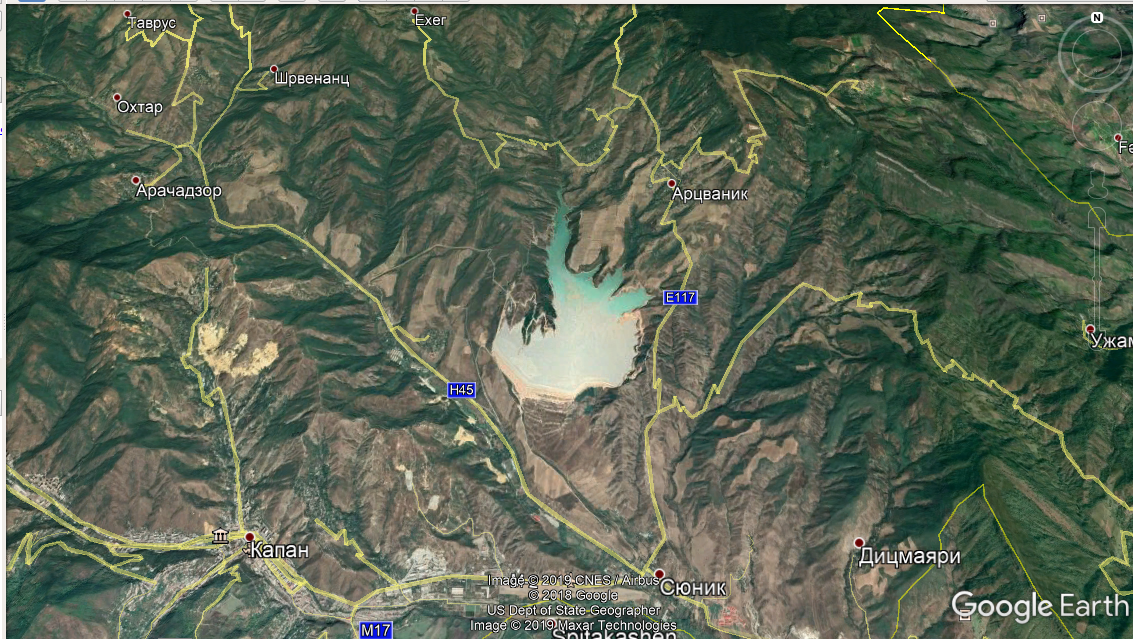Image resolution: width=1133 pixels, height=639 pixels.
Task: Reset the compass north indicator
Action: (1097, 18)
